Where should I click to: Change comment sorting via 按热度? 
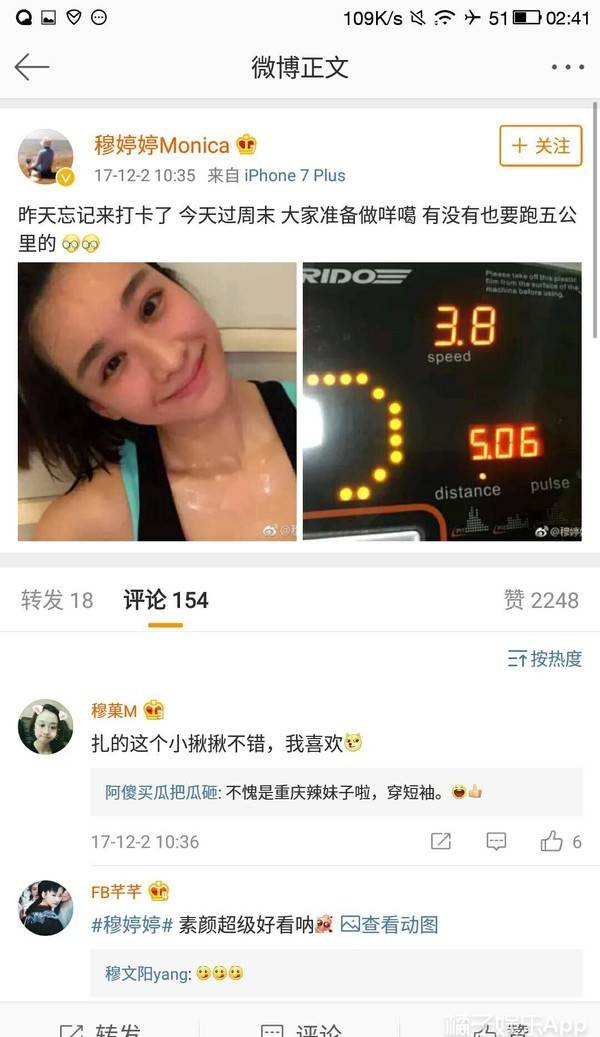click(x=544, y=659)
